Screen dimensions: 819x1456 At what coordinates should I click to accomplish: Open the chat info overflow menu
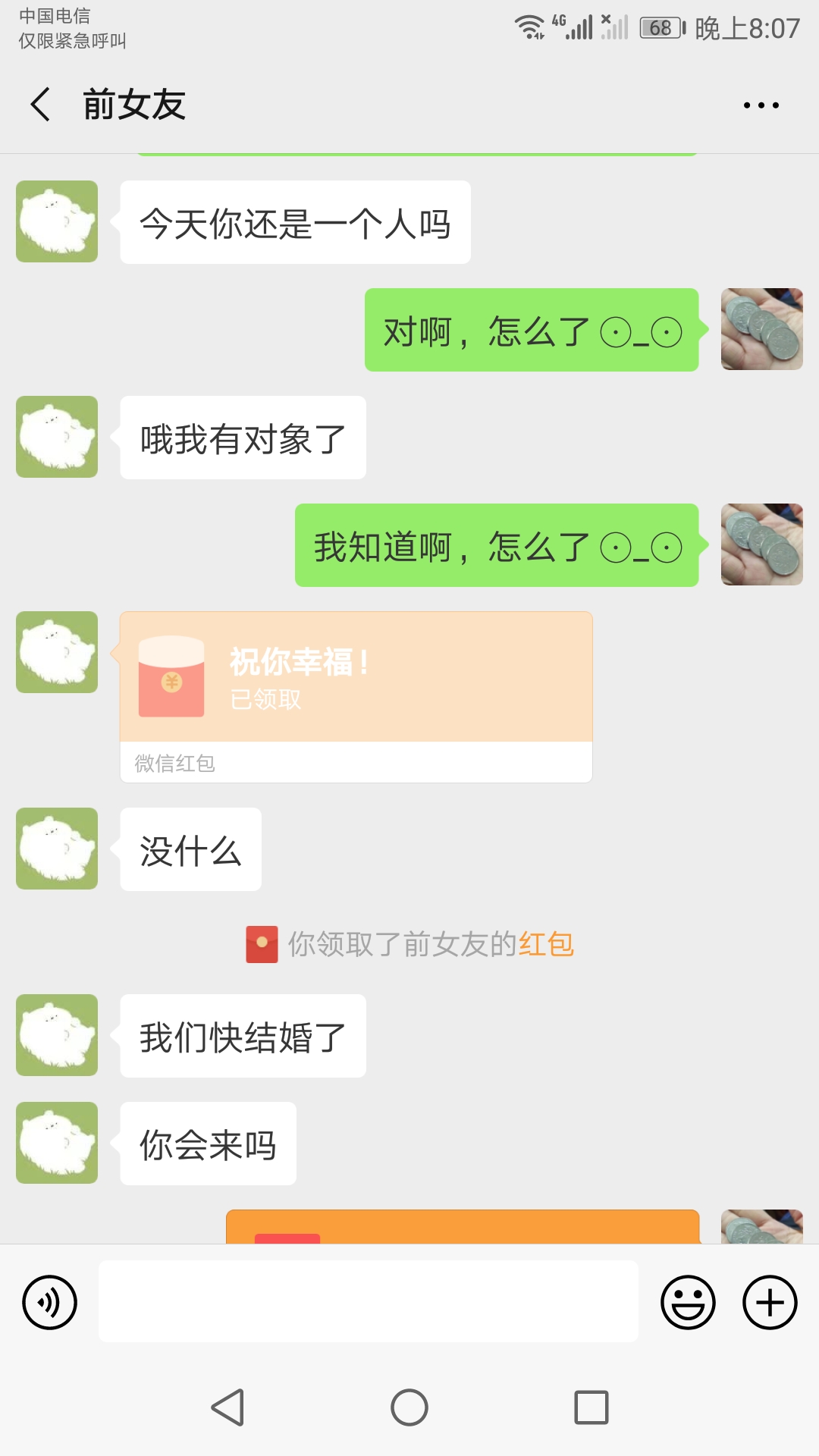point(761,105)
